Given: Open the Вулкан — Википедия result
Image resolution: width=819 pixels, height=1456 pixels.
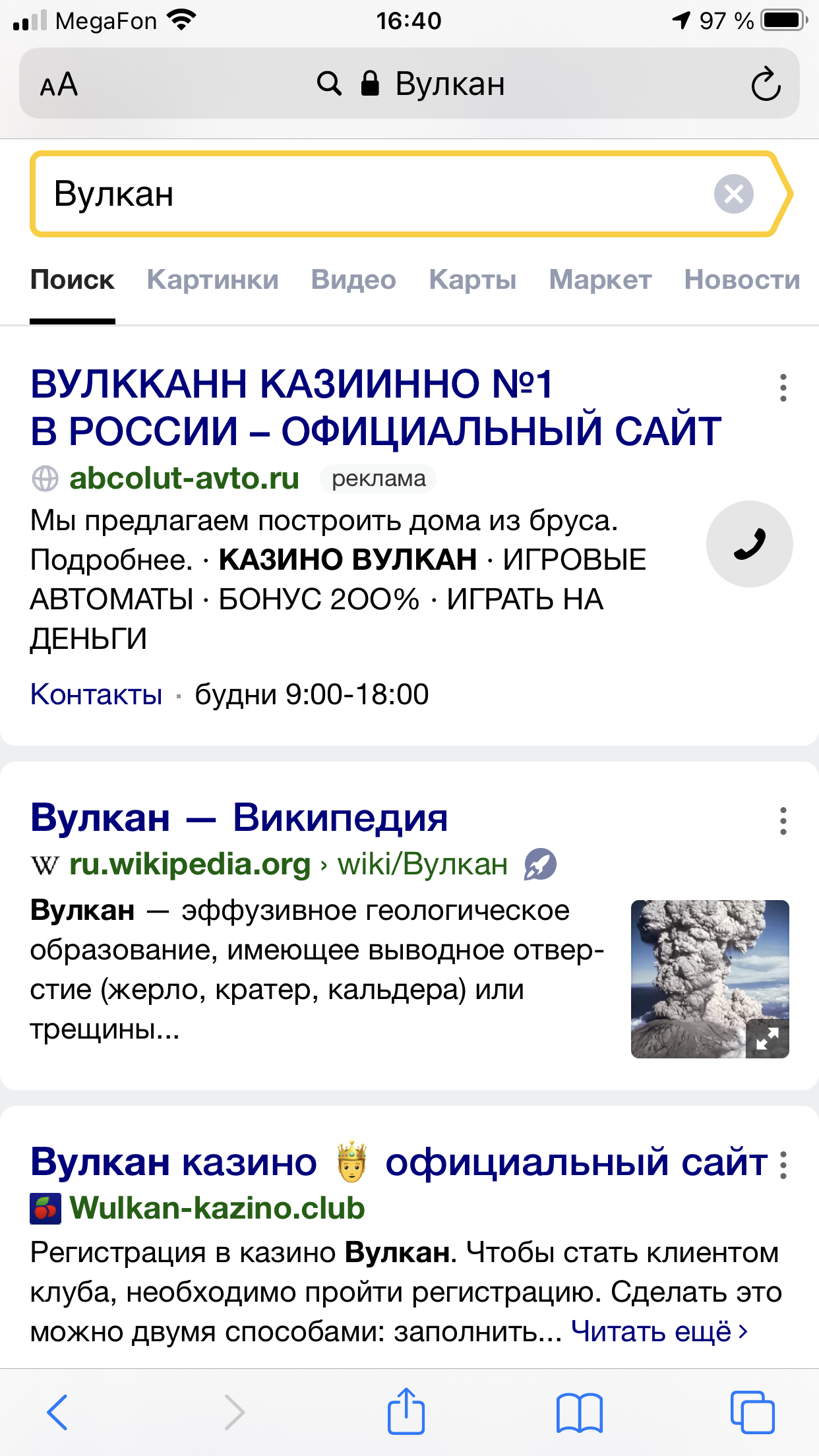Looking at the screenshot, I should click(x=239, y=818).
